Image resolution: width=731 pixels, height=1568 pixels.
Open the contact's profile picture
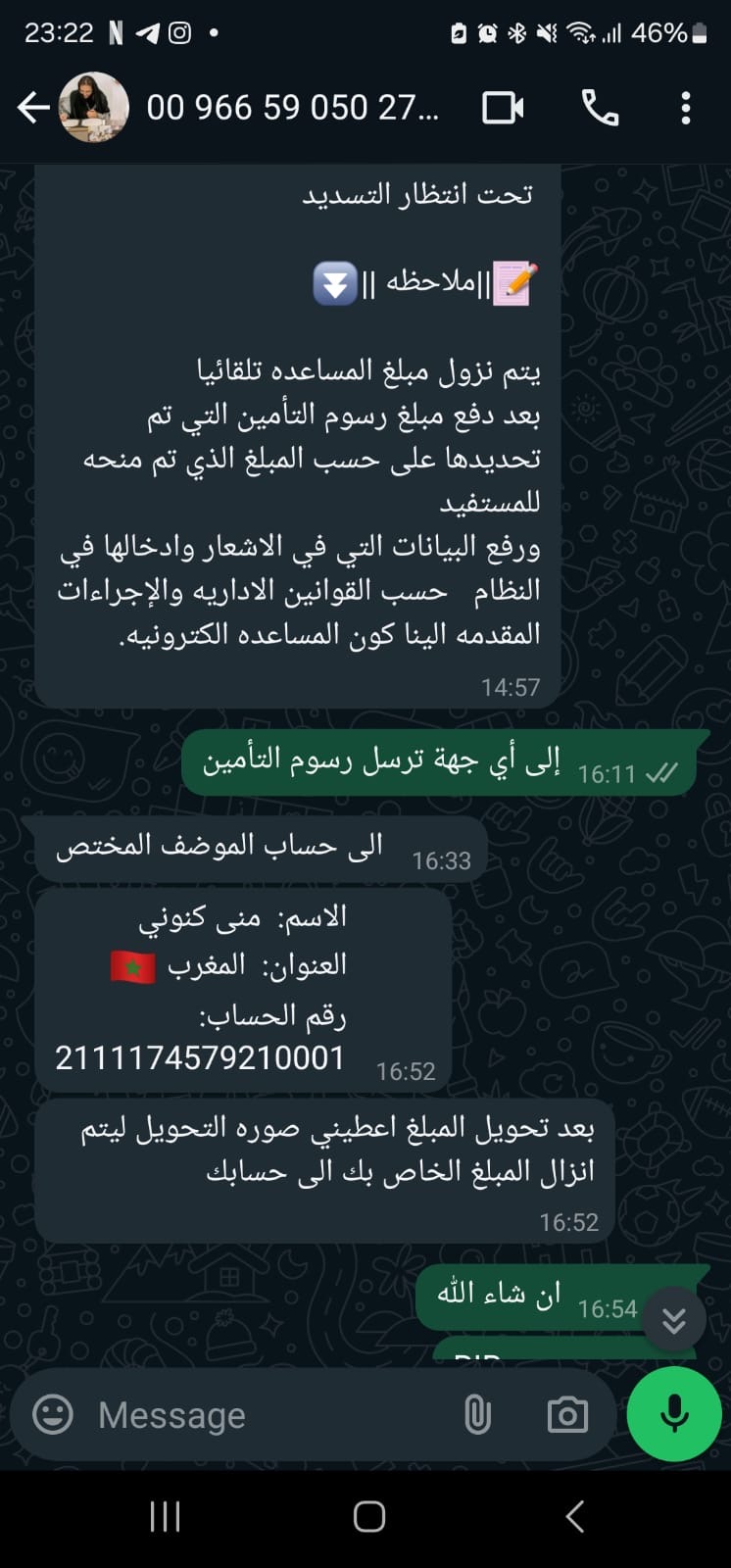tap(94, 108)
